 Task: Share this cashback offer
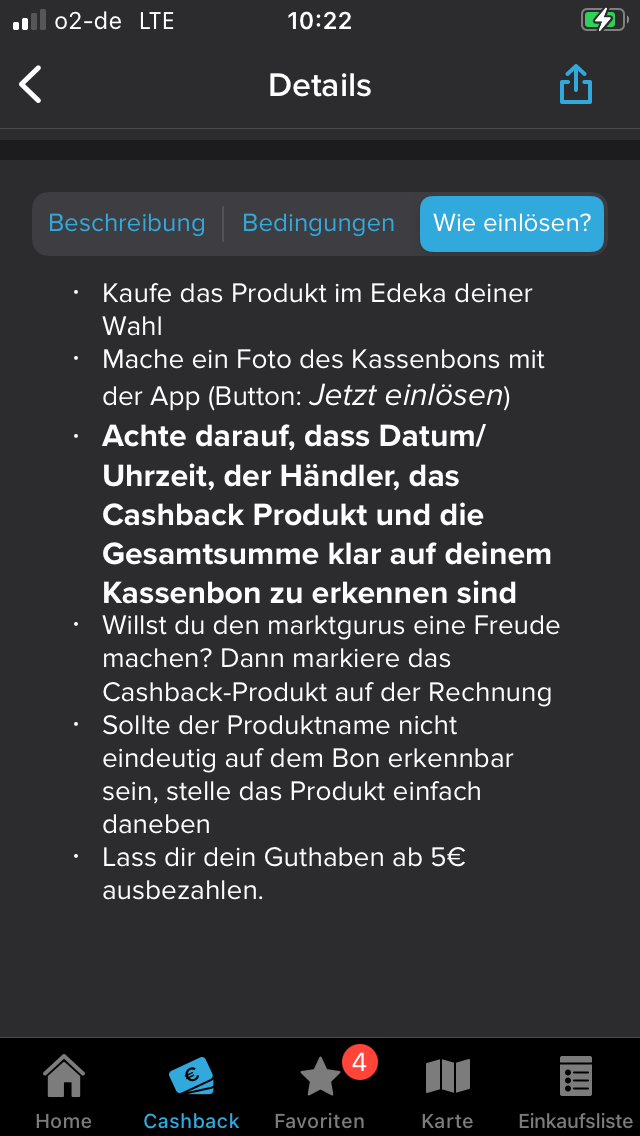point(576,84)
